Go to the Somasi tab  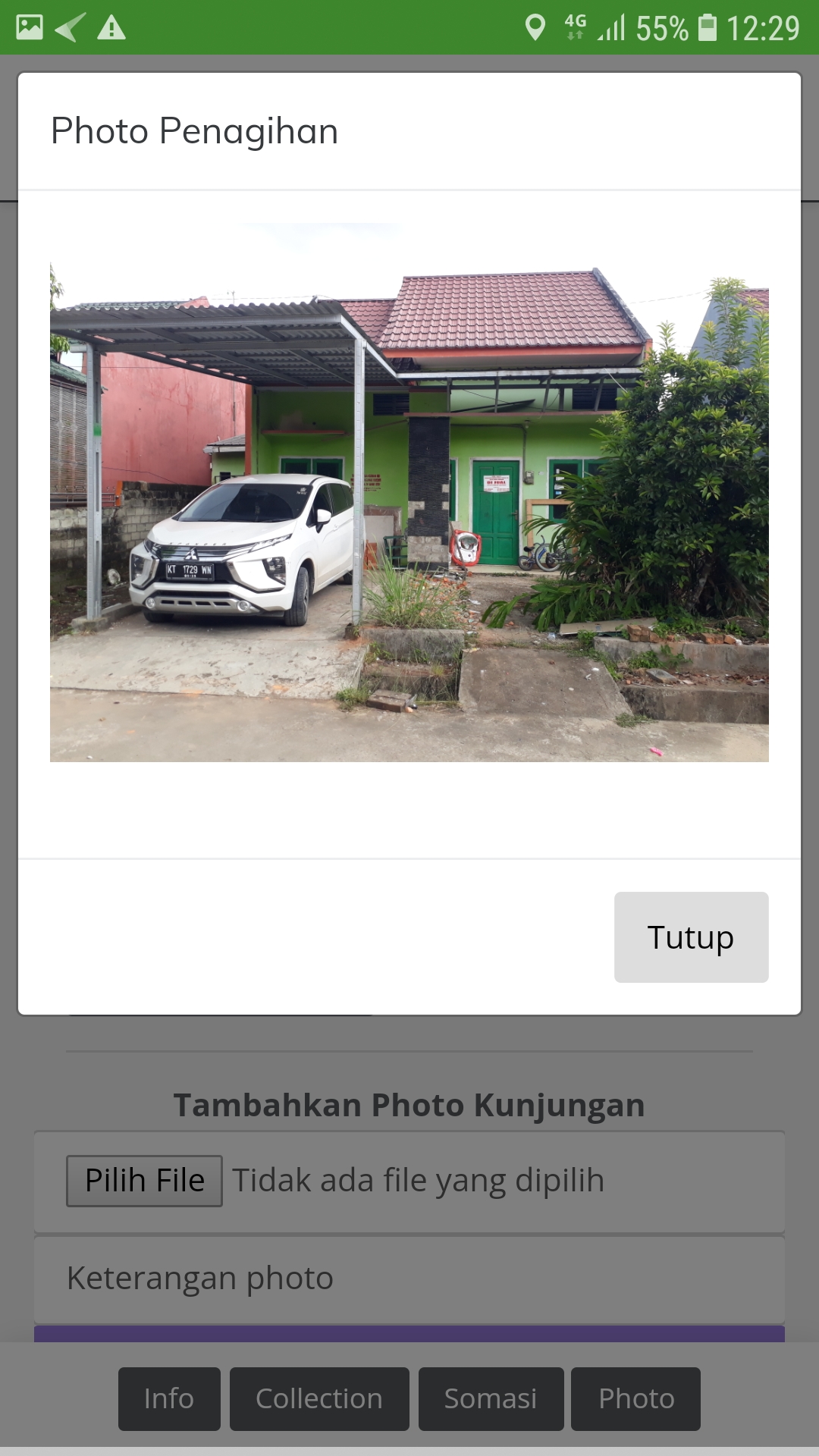pos(491,1399)
